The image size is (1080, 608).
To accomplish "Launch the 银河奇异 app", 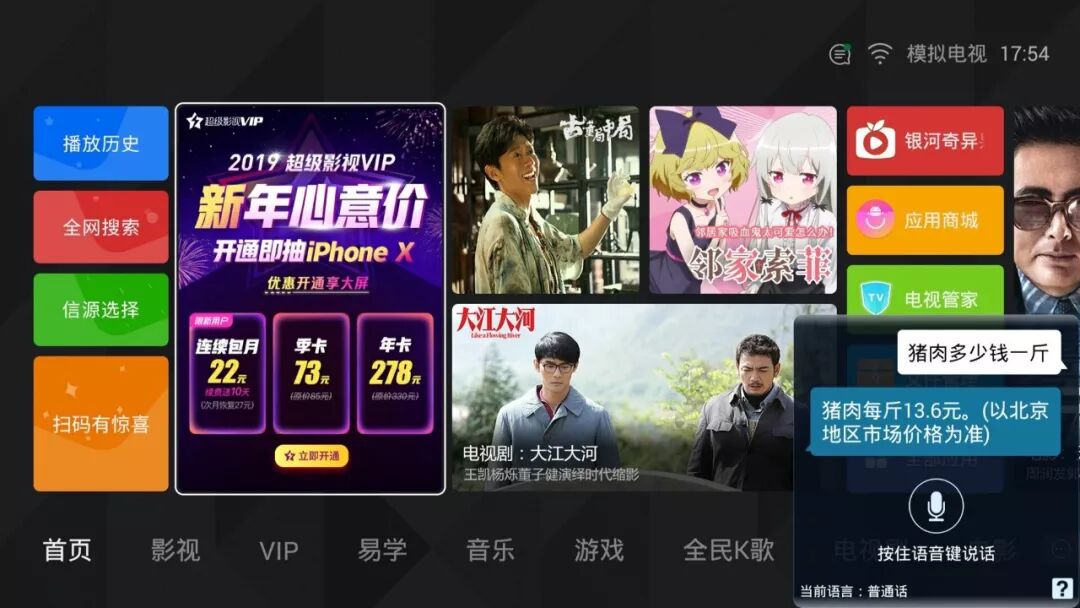I will [925, 140].
